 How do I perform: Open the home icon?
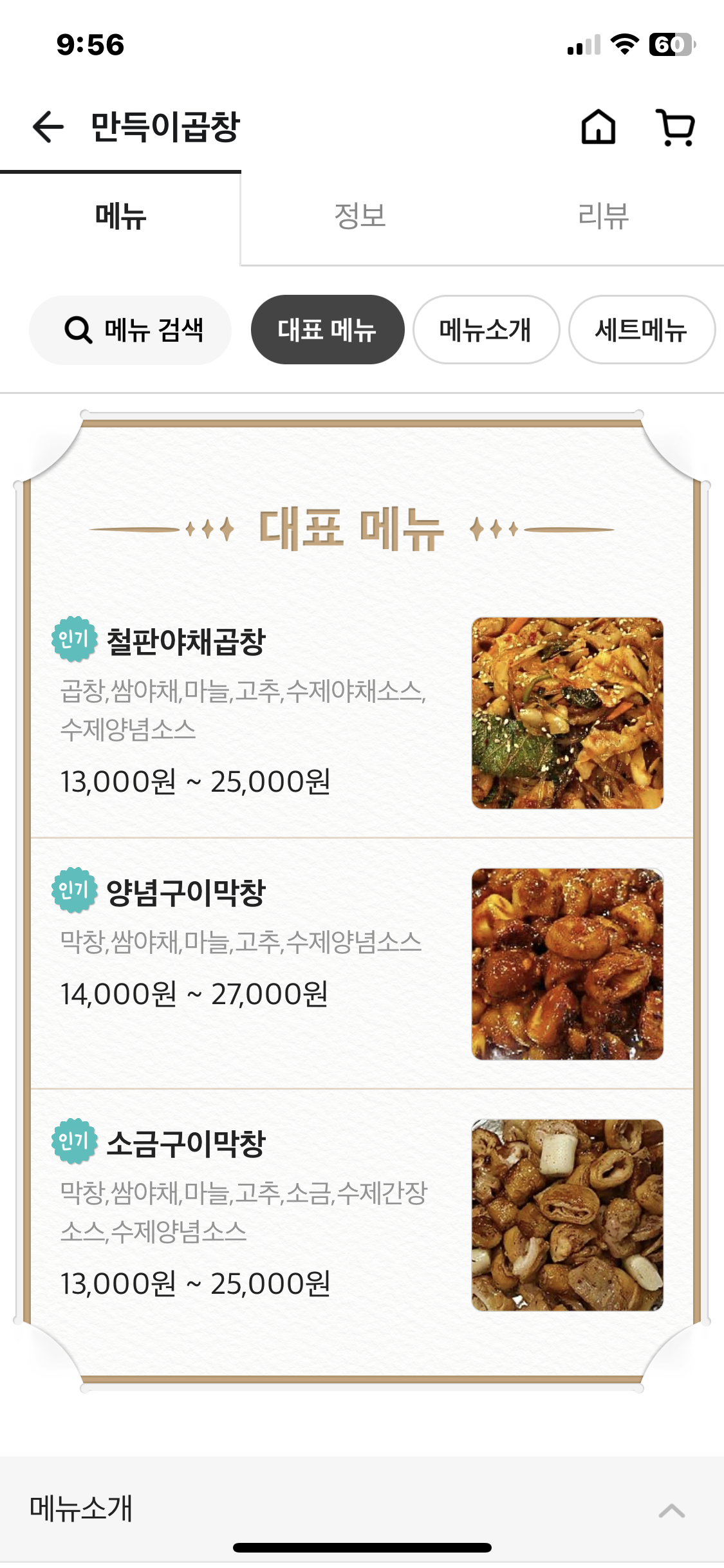pos(598,126)
